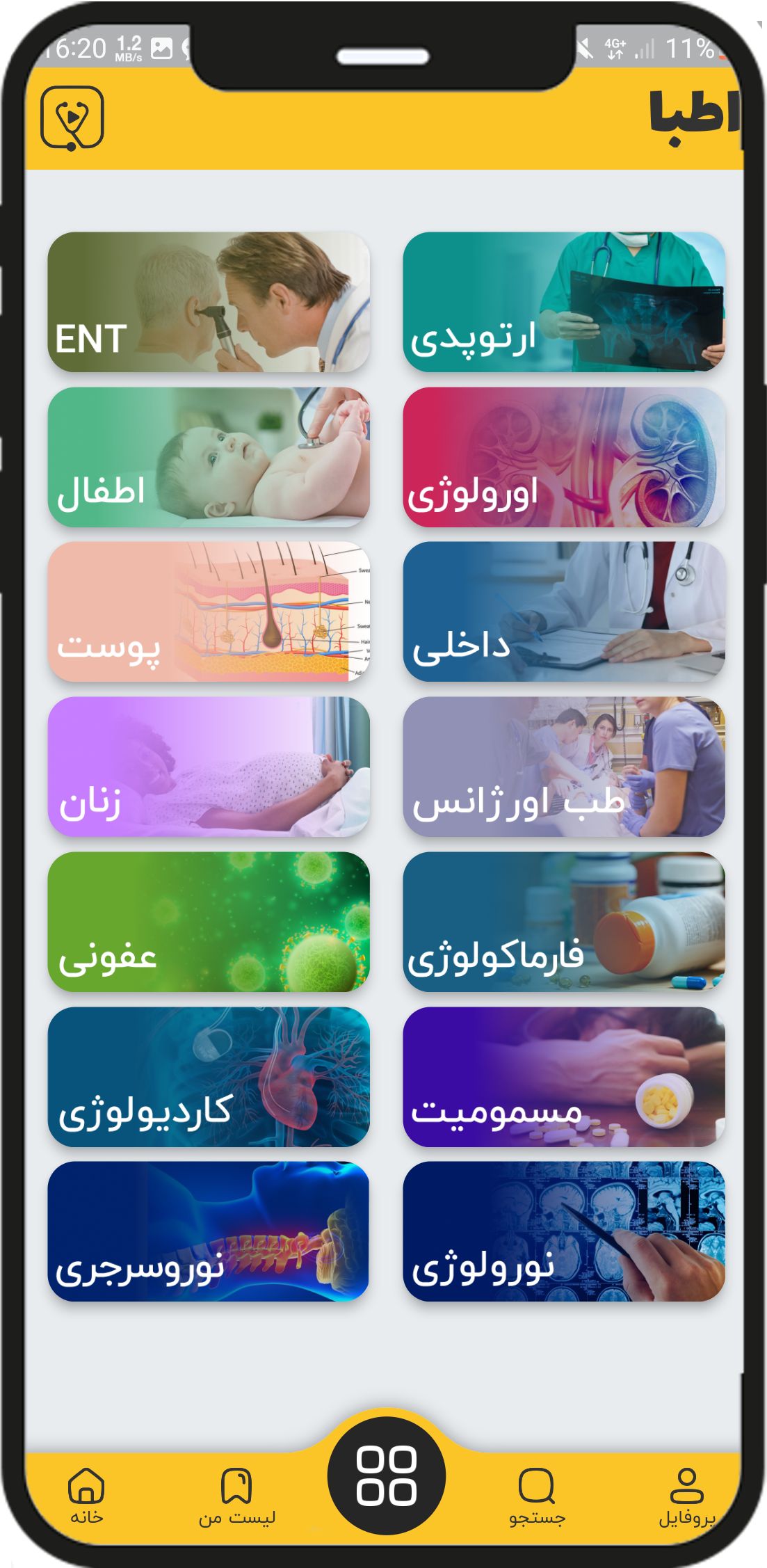
Task: Open the ارتوپدی specialty card
Action: [564, 302]
